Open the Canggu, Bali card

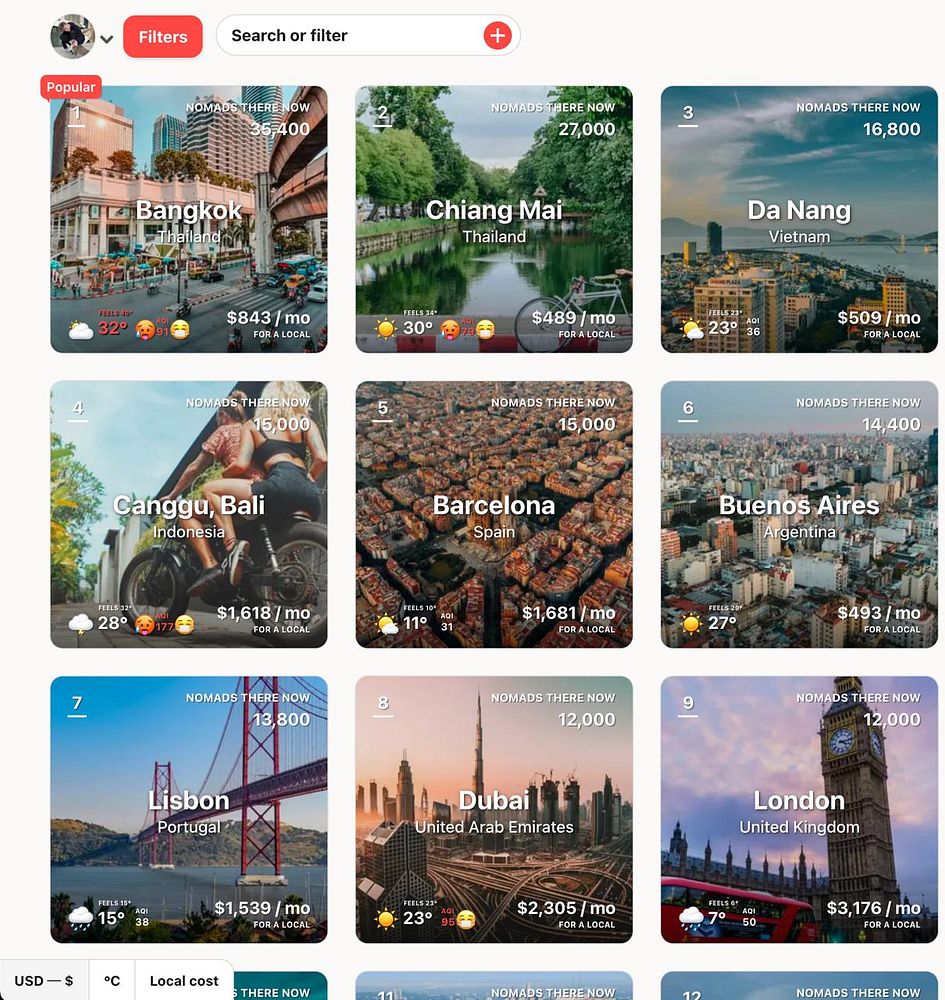189,515
